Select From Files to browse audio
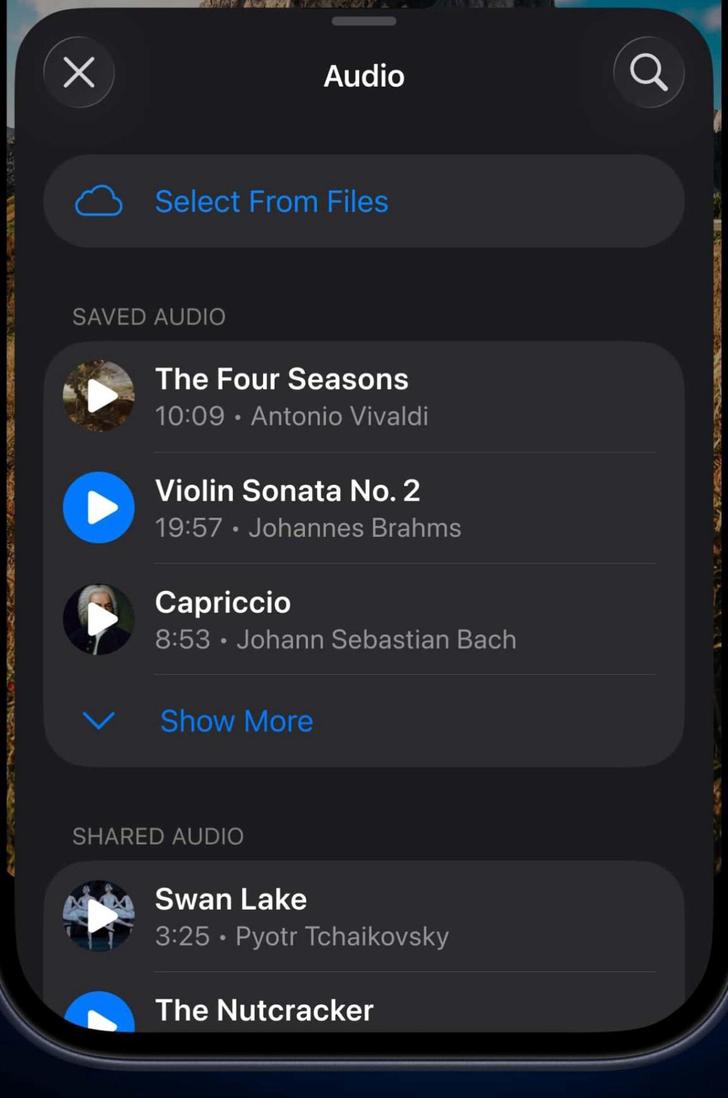 pyautogui.click(x=271, y=201)
